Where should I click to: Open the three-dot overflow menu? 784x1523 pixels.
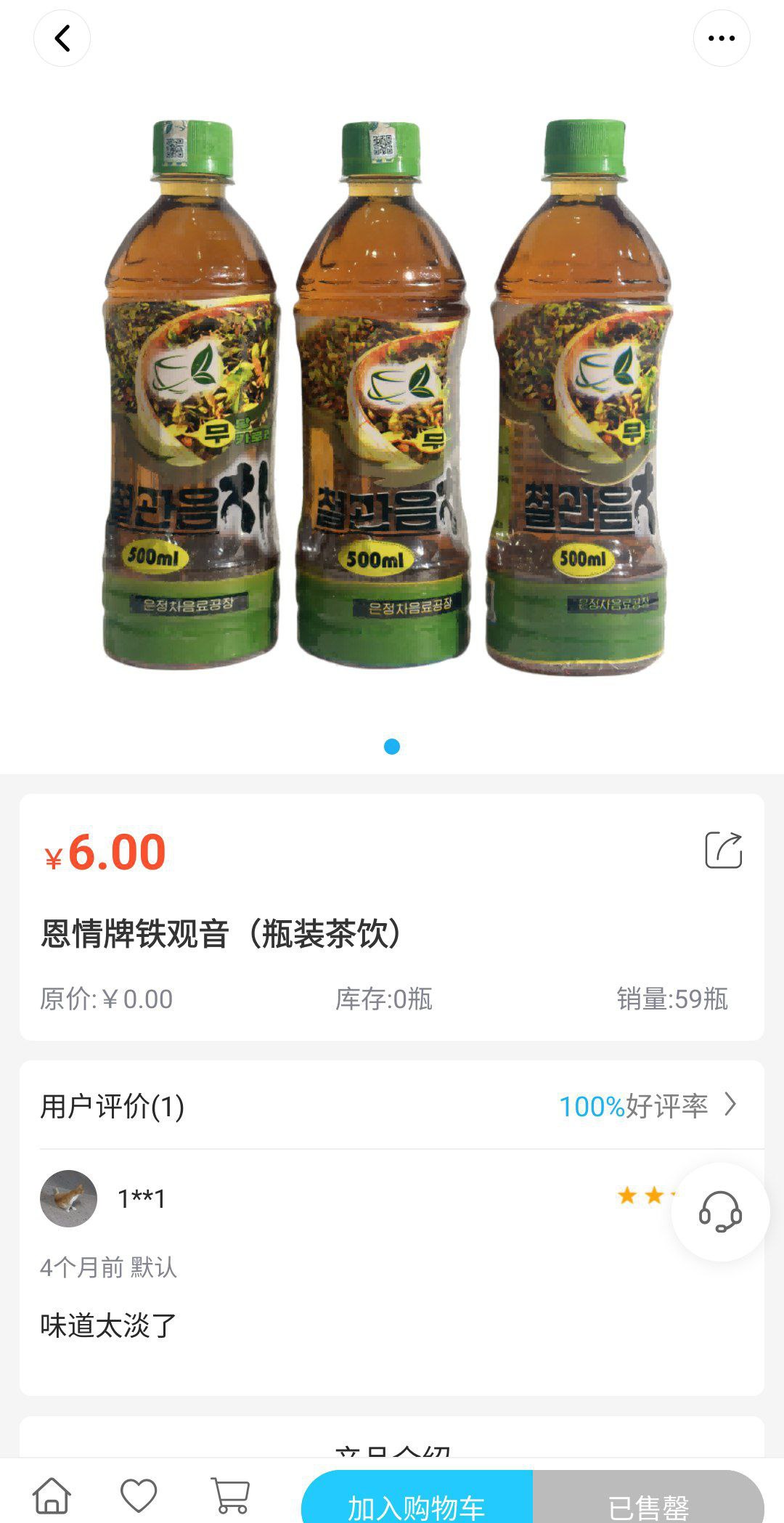click(721, 38)
